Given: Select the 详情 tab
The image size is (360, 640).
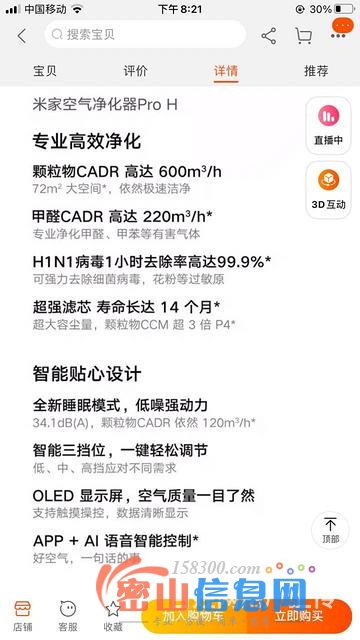Looking at the screenshot, I should [x=226, y=71].
